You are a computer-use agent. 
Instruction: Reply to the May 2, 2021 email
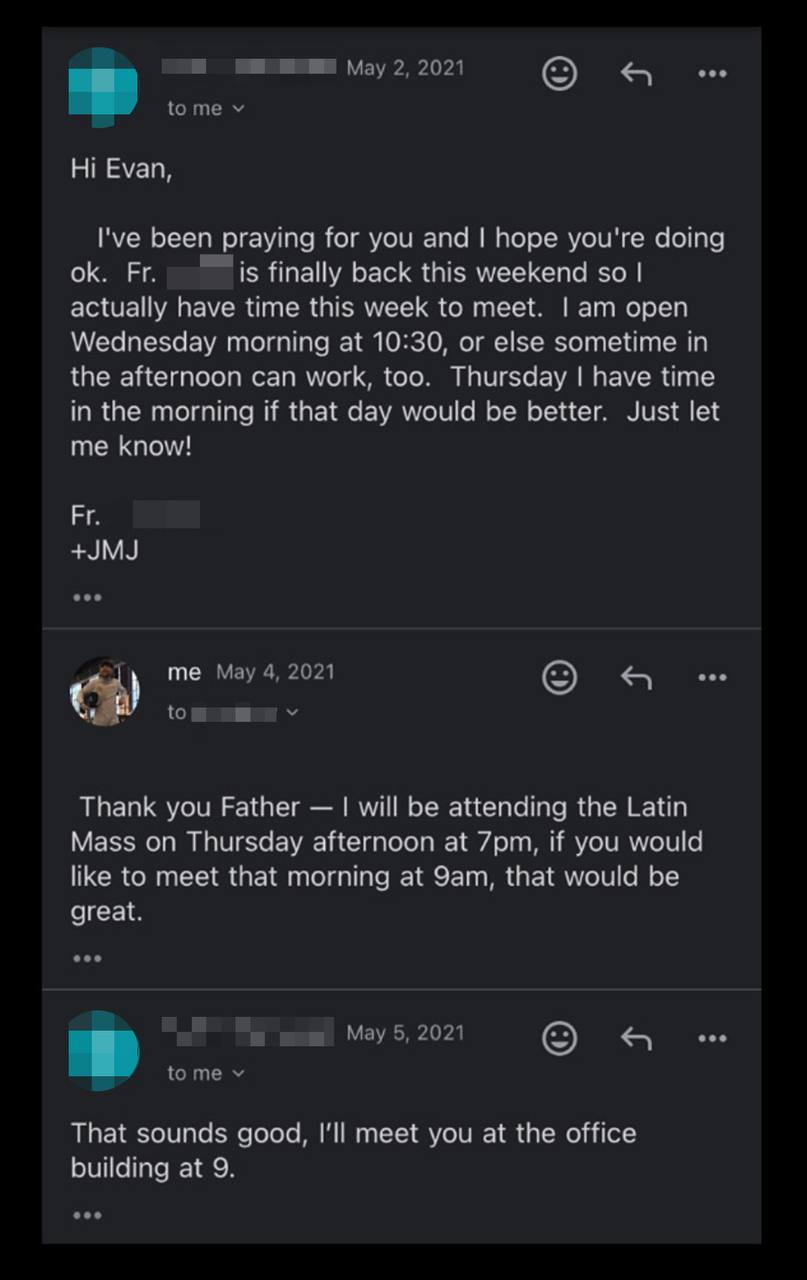[x=636, y=74]
